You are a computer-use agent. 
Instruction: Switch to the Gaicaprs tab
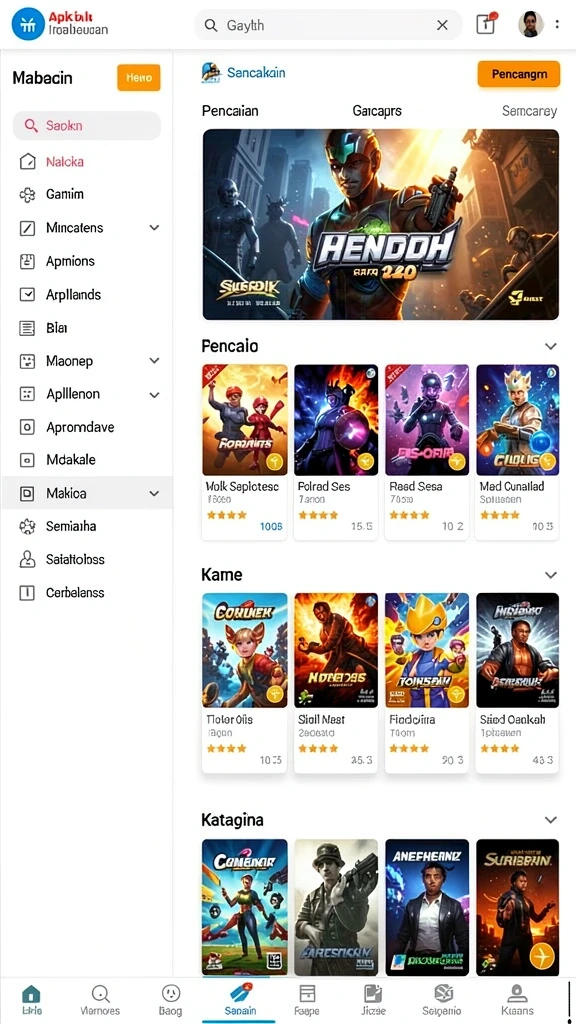tap(377, 111)
